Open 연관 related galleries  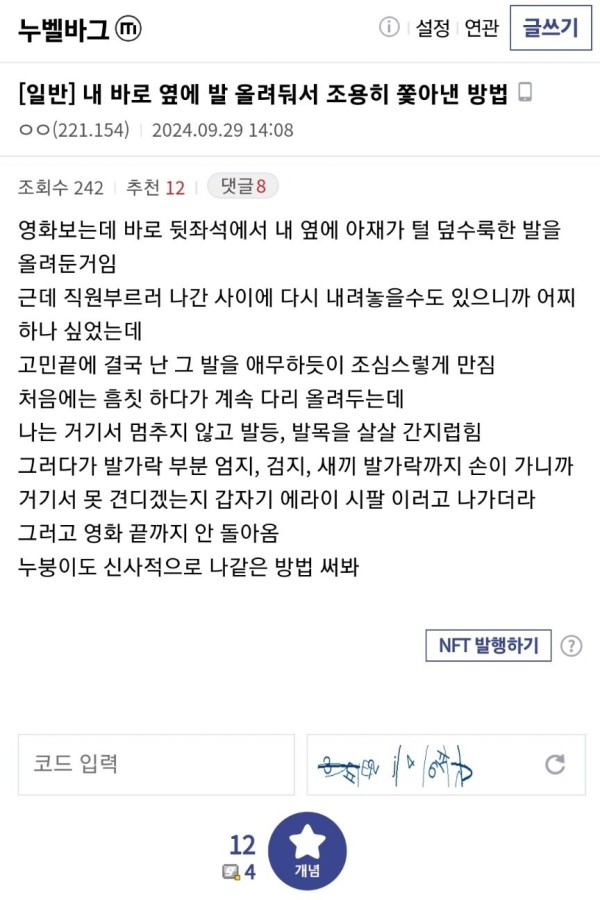click(481, 28)
